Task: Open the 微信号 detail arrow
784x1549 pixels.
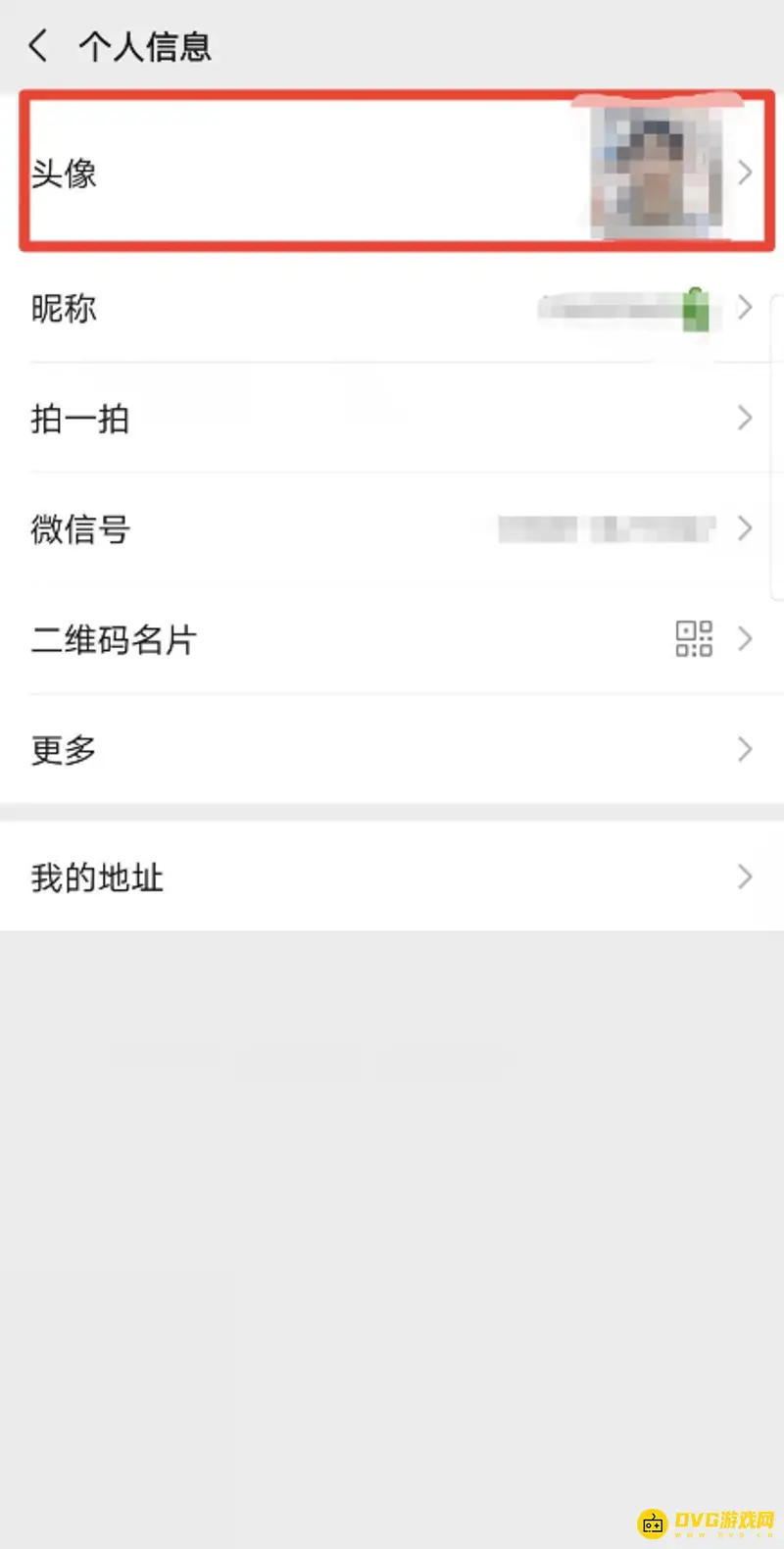Action: 745,529
